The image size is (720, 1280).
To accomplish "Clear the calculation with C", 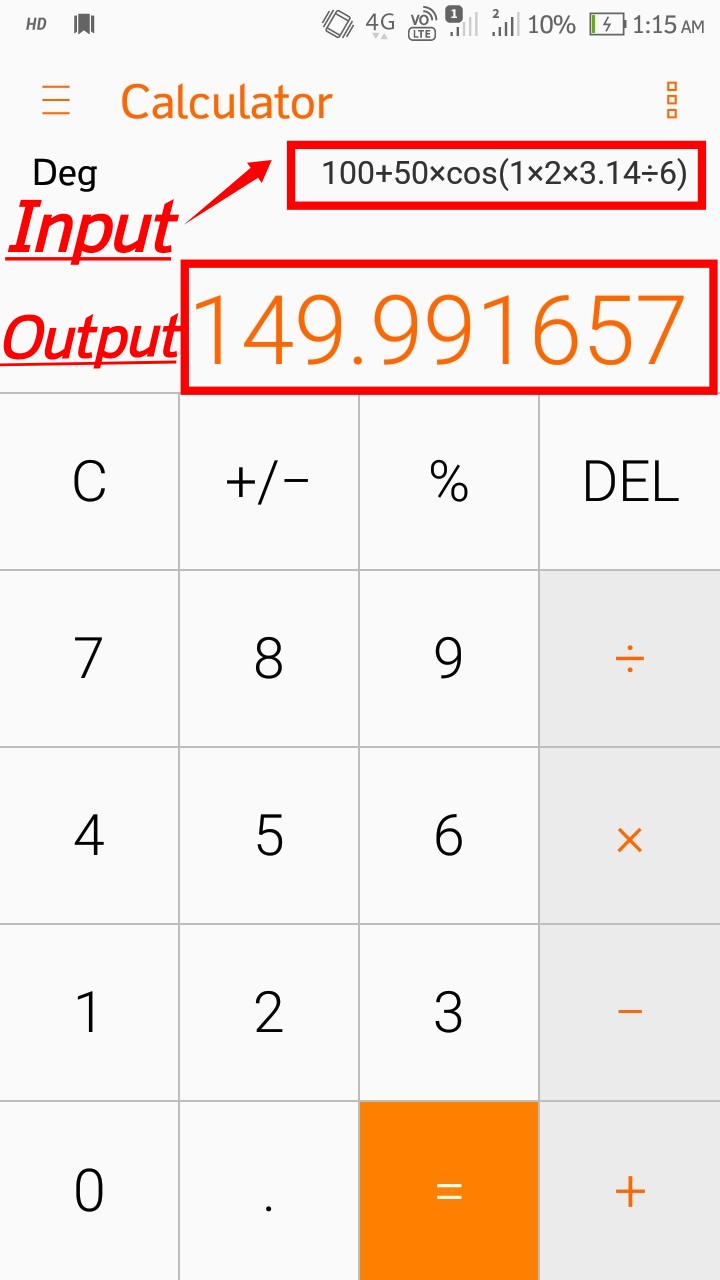I will pyautogui.click(x=89, y=482).
